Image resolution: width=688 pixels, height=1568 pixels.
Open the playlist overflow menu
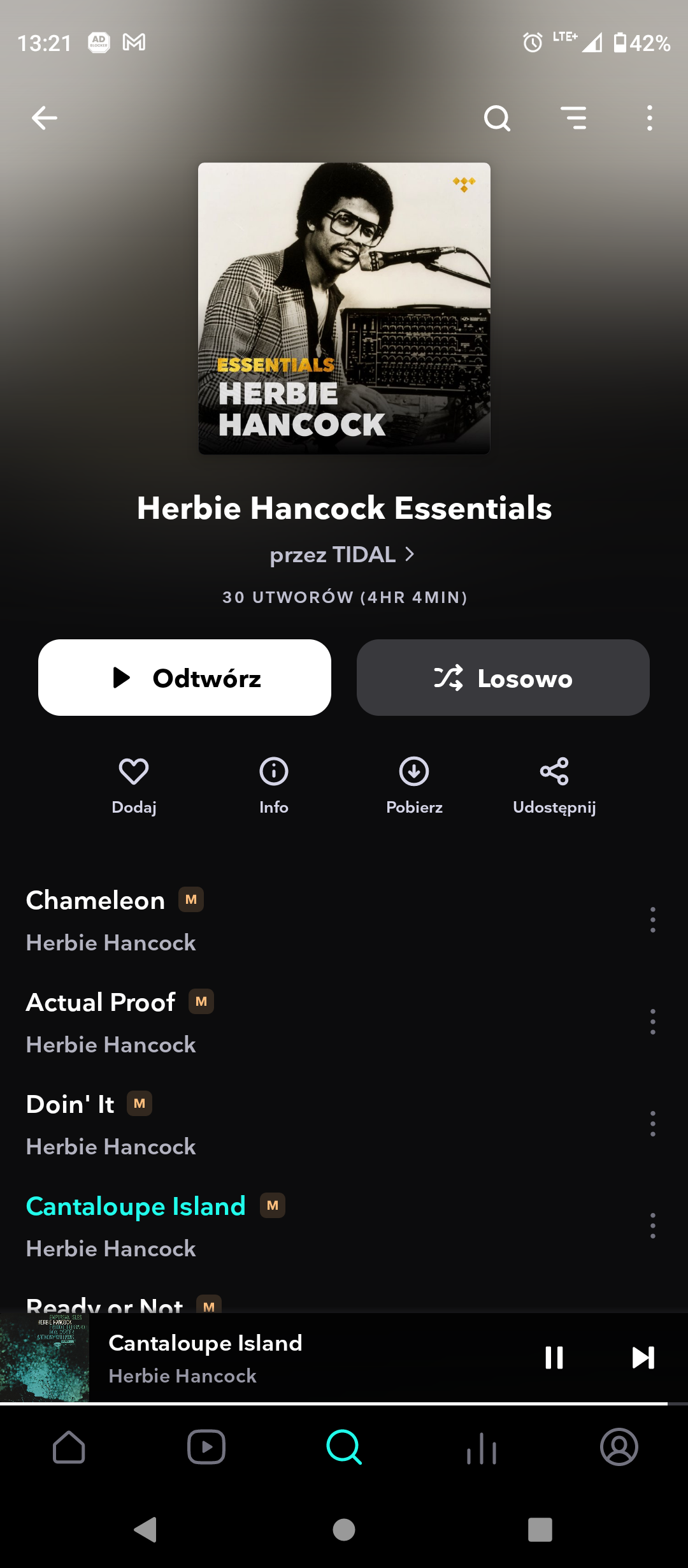[649, 118]
